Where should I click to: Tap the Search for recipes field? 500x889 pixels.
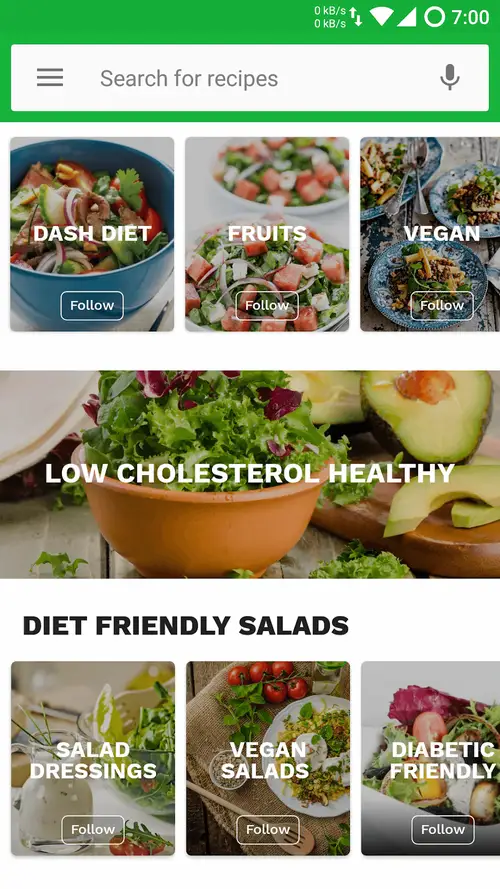[249, 78]
